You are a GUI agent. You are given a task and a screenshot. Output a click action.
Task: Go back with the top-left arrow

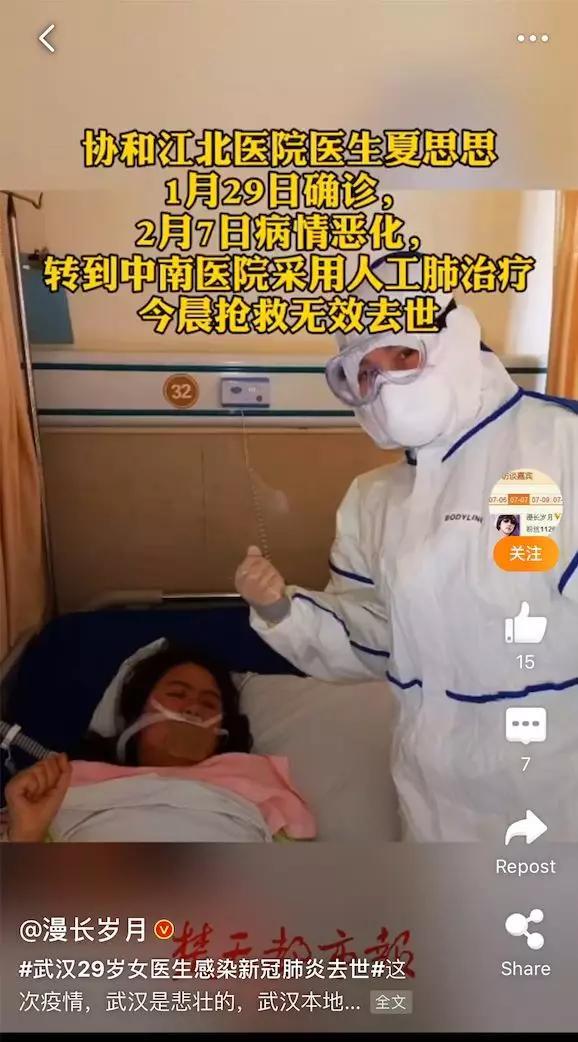pos(47,39)
